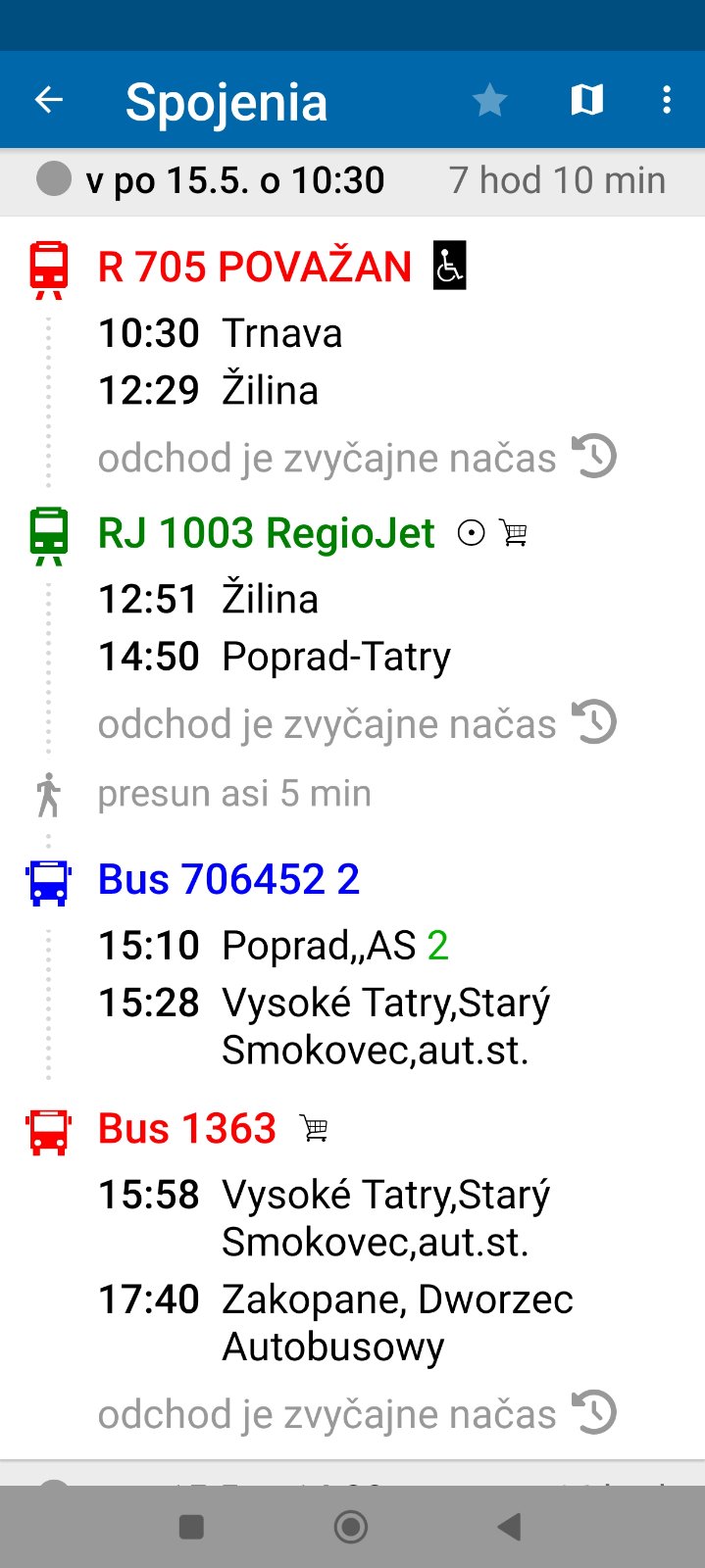Open details of RJ 1003 RegioJet train

click(267, 533)
